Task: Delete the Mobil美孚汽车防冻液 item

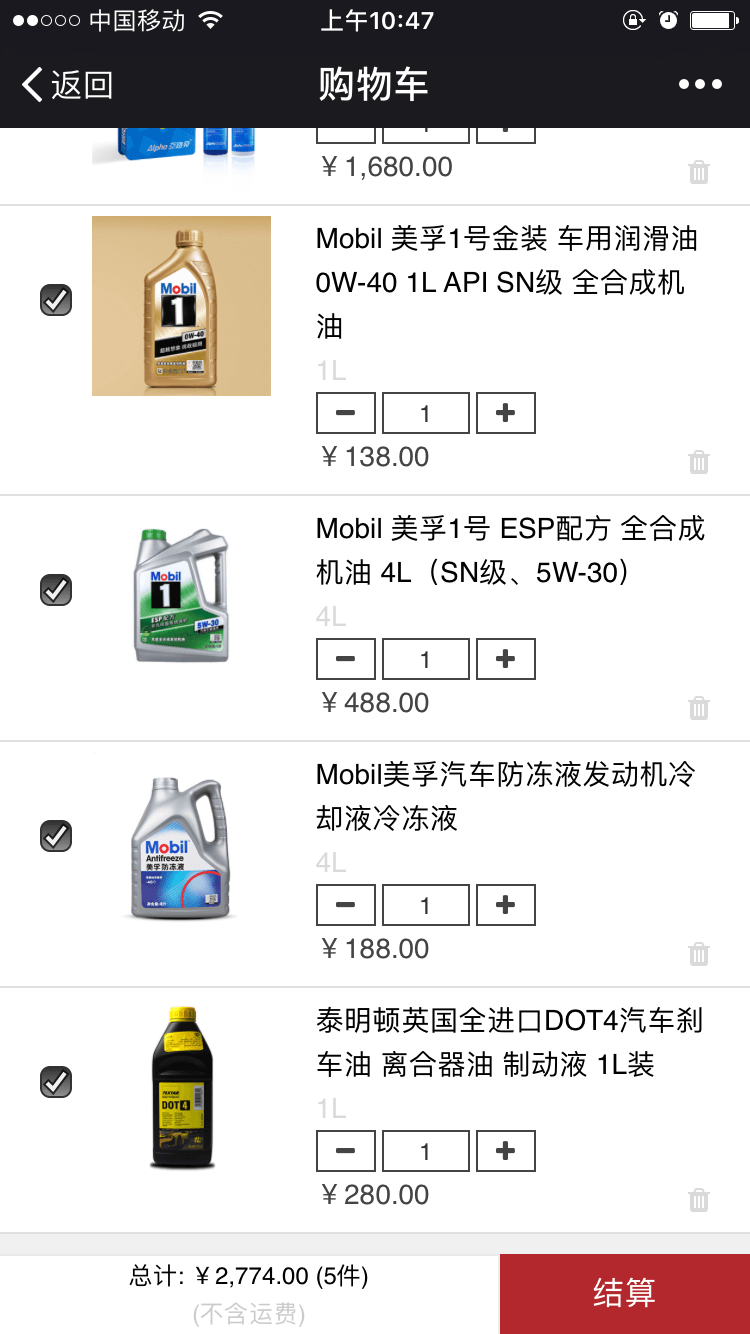Action: point(699,954)
